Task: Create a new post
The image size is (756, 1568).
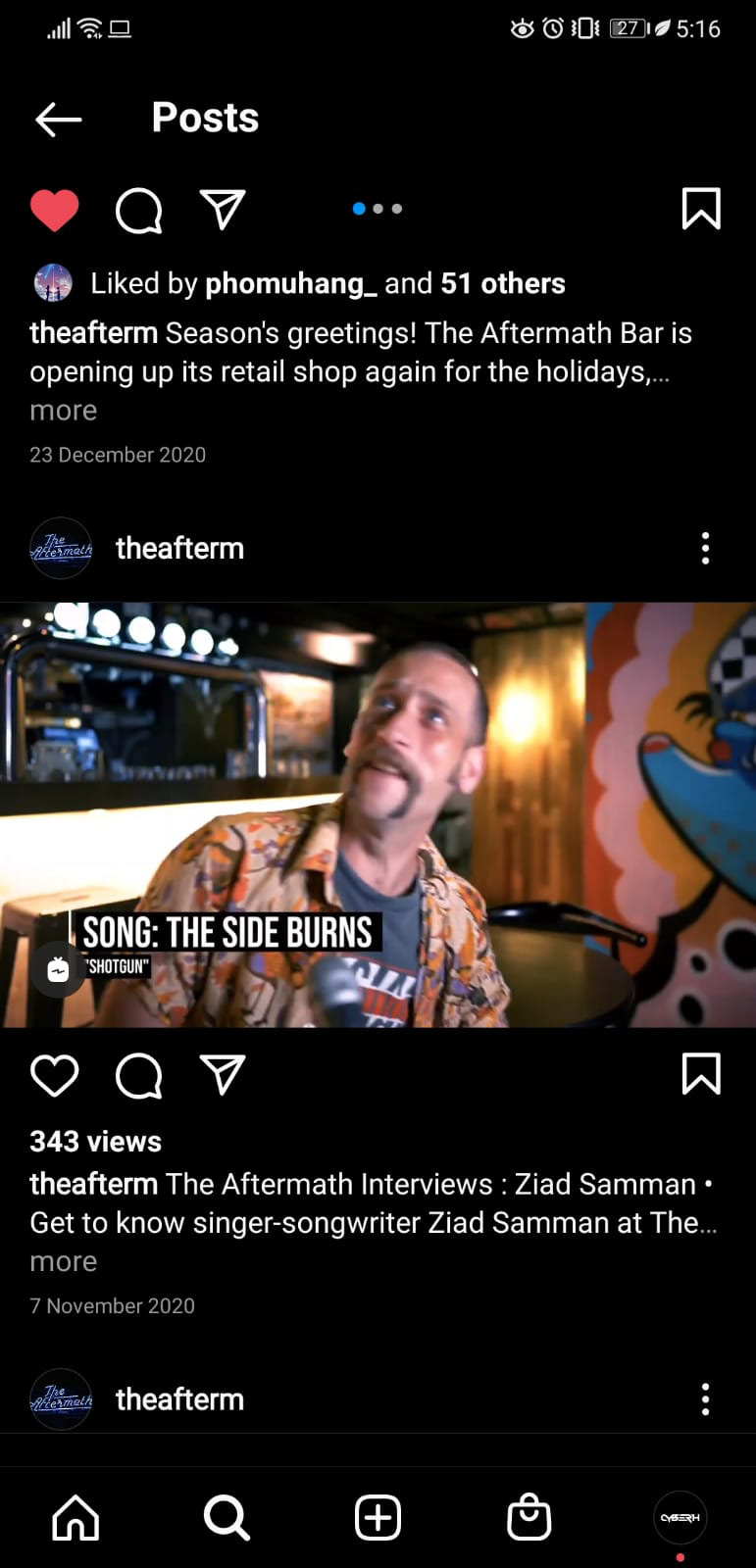Action: point(378,1518)
